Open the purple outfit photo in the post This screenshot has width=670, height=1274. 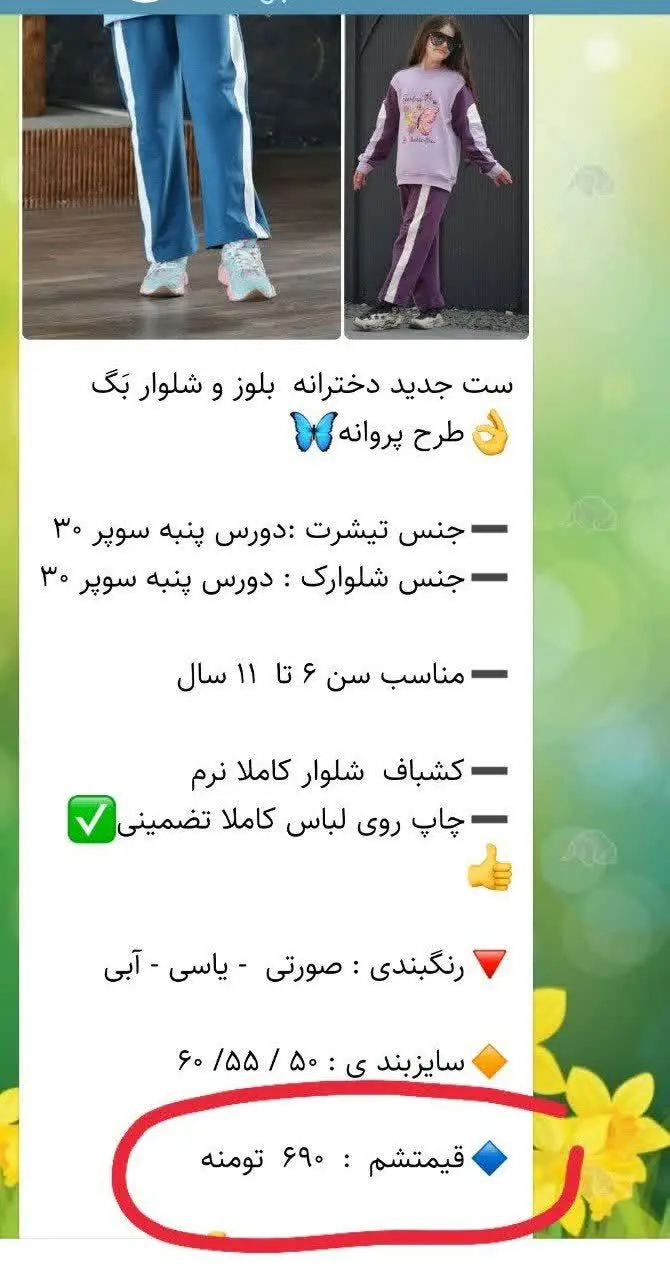pos(436,175)
